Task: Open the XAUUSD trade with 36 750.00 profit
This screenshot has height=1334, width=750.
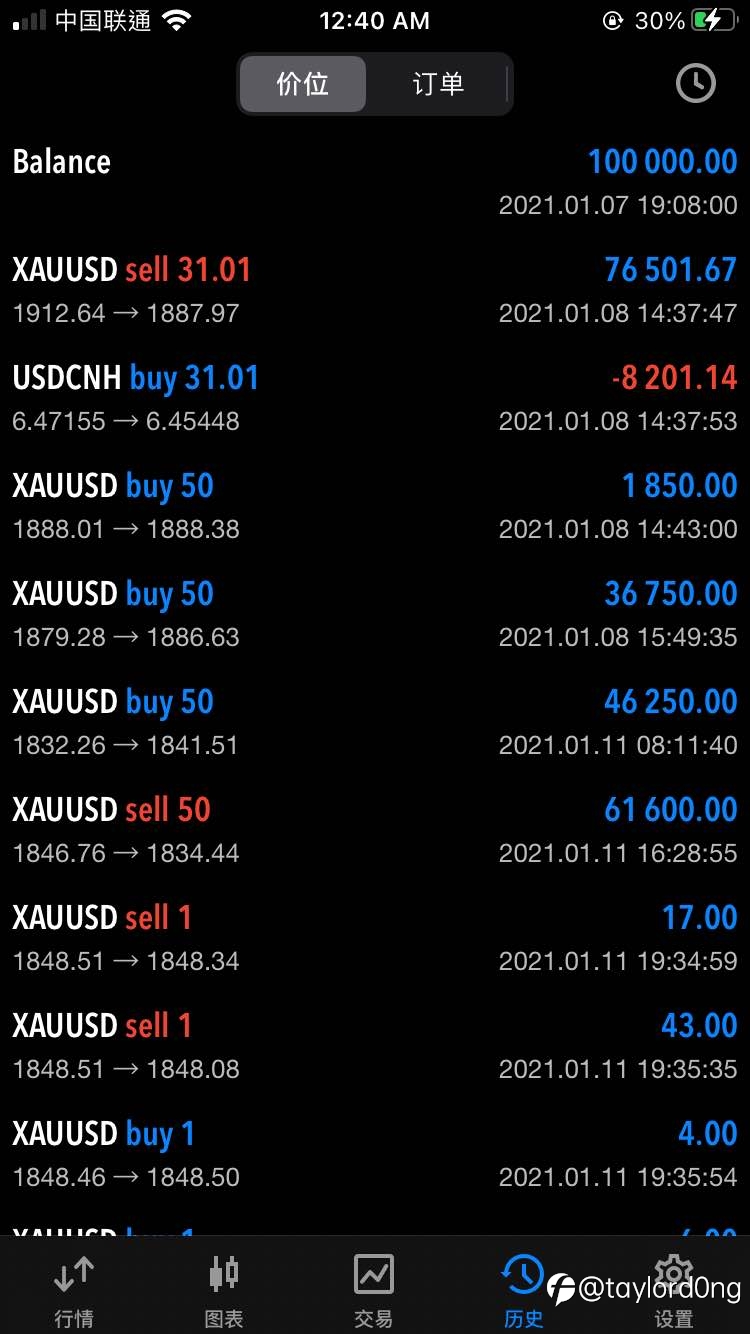Action: pyautogui.click(x=375, y=614)
